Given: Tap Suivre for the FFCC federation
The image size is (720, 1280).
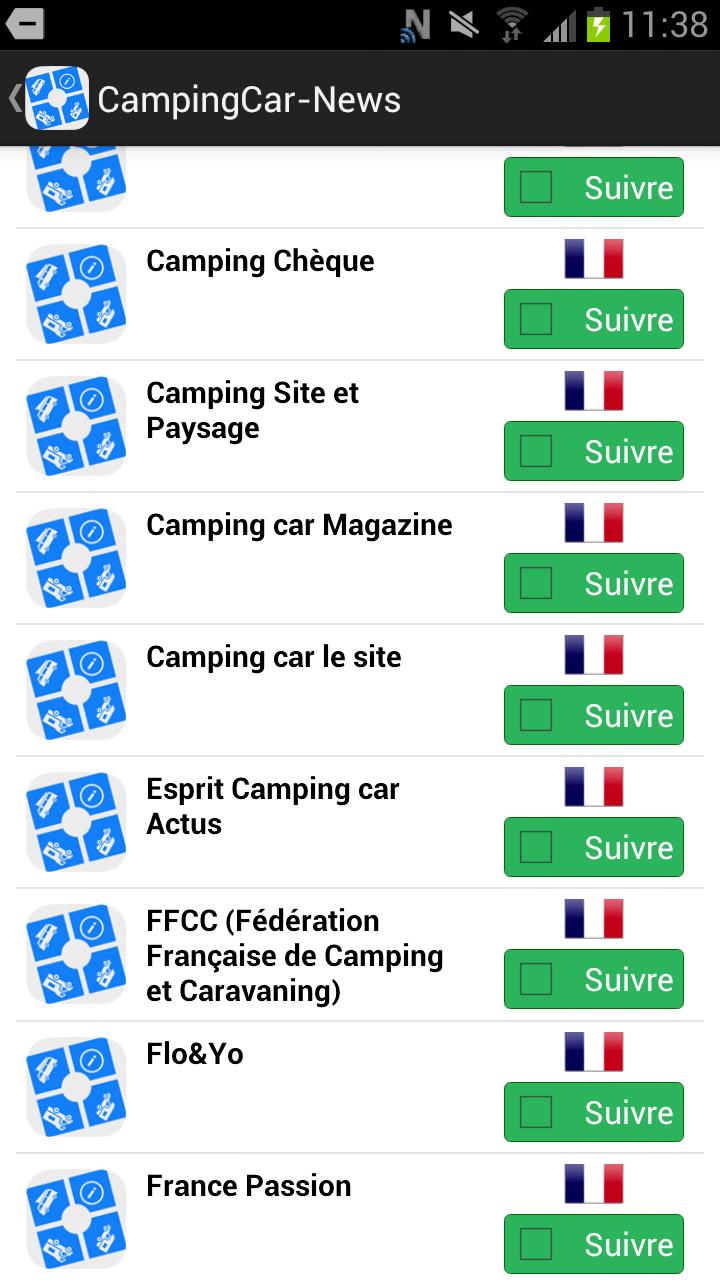Looking at the screenshot, I should tap(536, 979).
